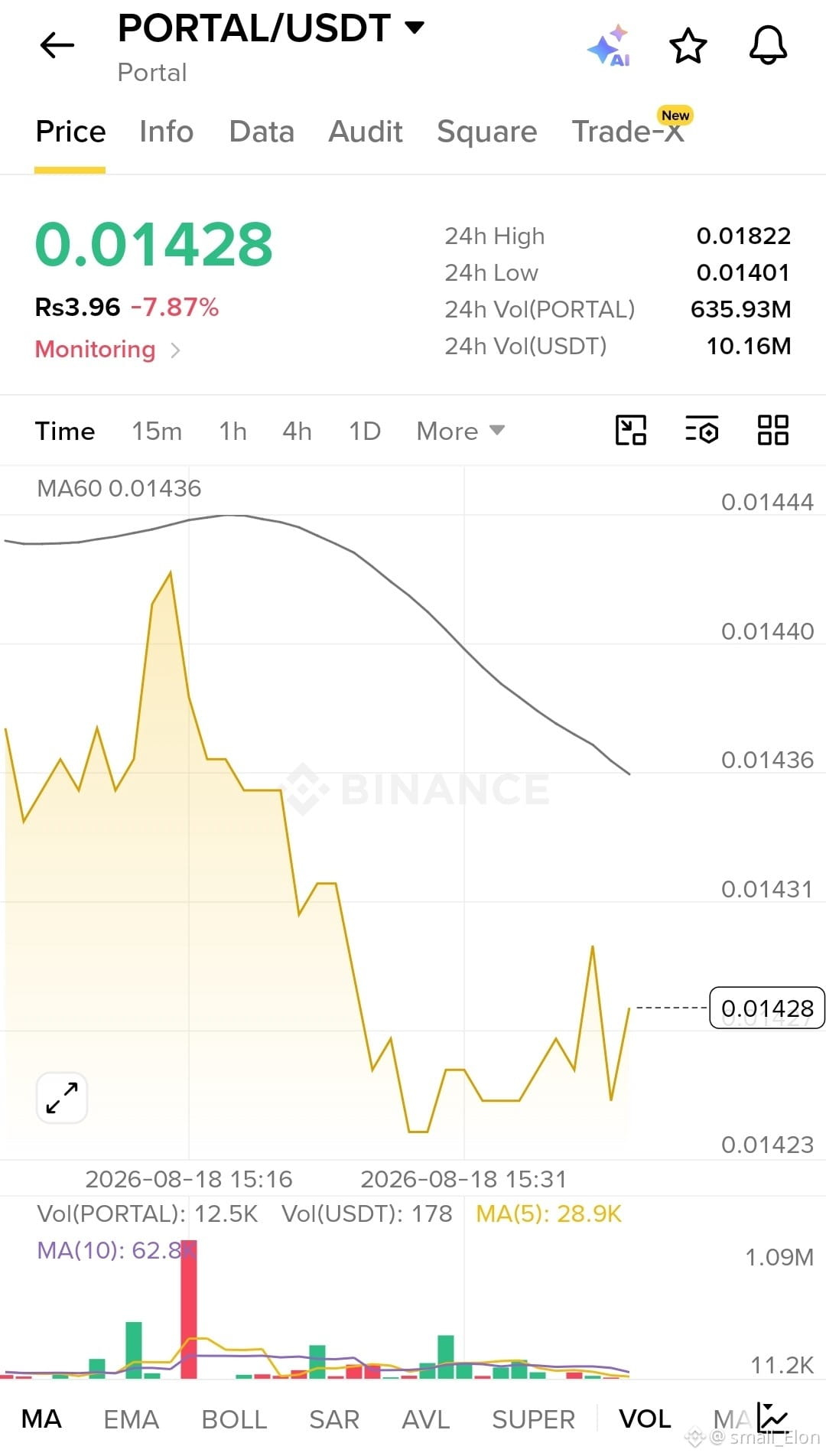This screenshot has height=1456, width=826.
Task: Open the Square tab
Action: point(487,132)
